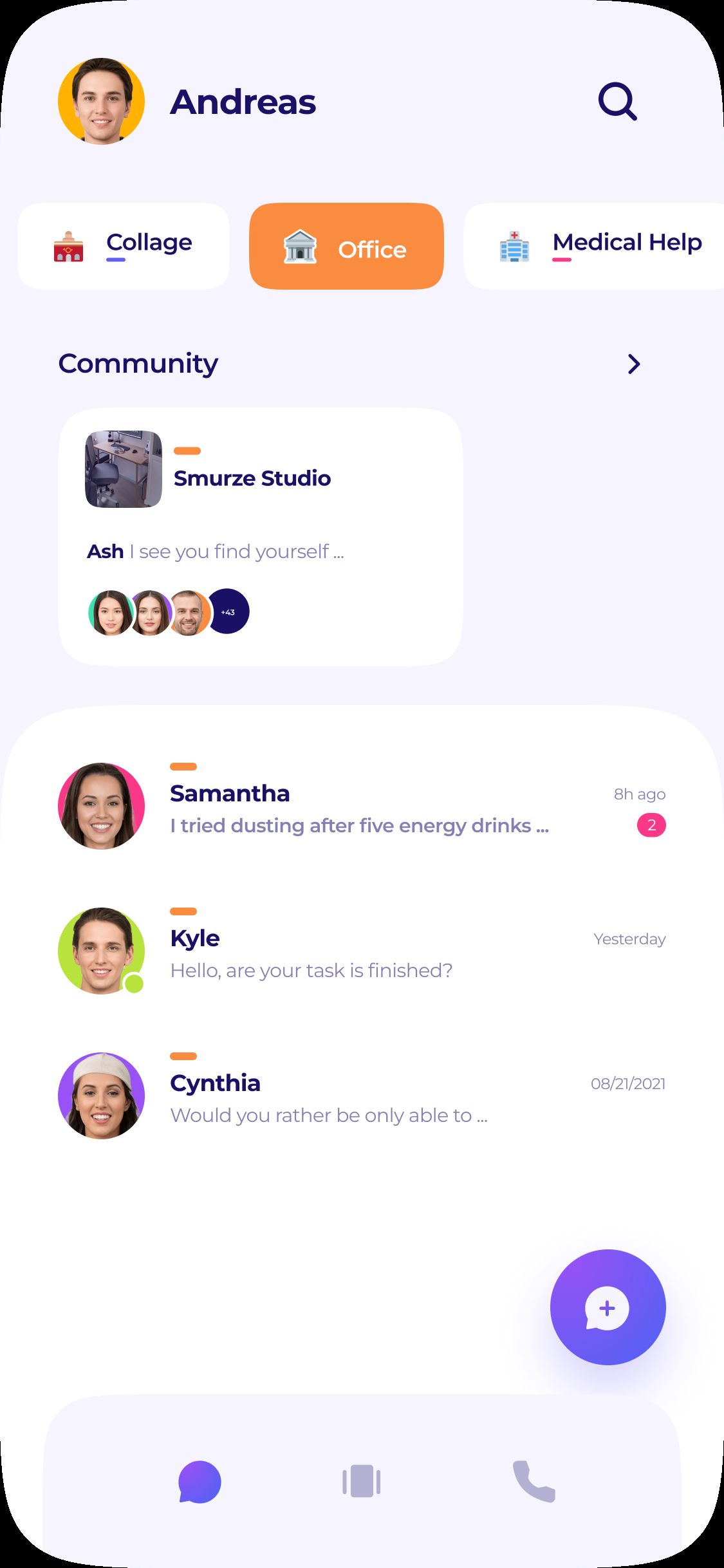This screenshot has width=724, height=1568.
Task: Switch to the calls tab
Action: pos(534,1482)
